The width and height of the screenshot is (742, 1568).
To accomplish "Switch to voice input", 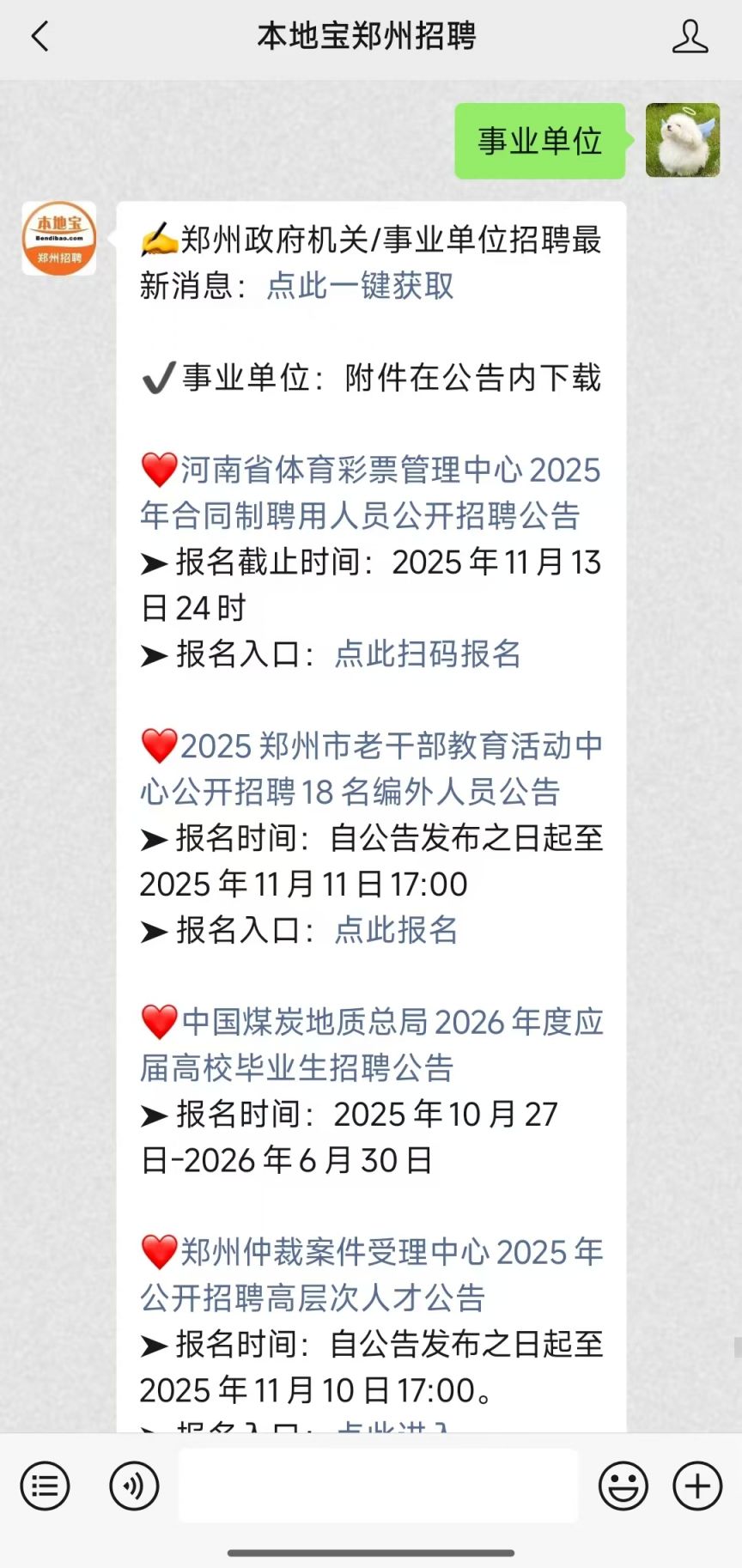I will (134, 1486).
